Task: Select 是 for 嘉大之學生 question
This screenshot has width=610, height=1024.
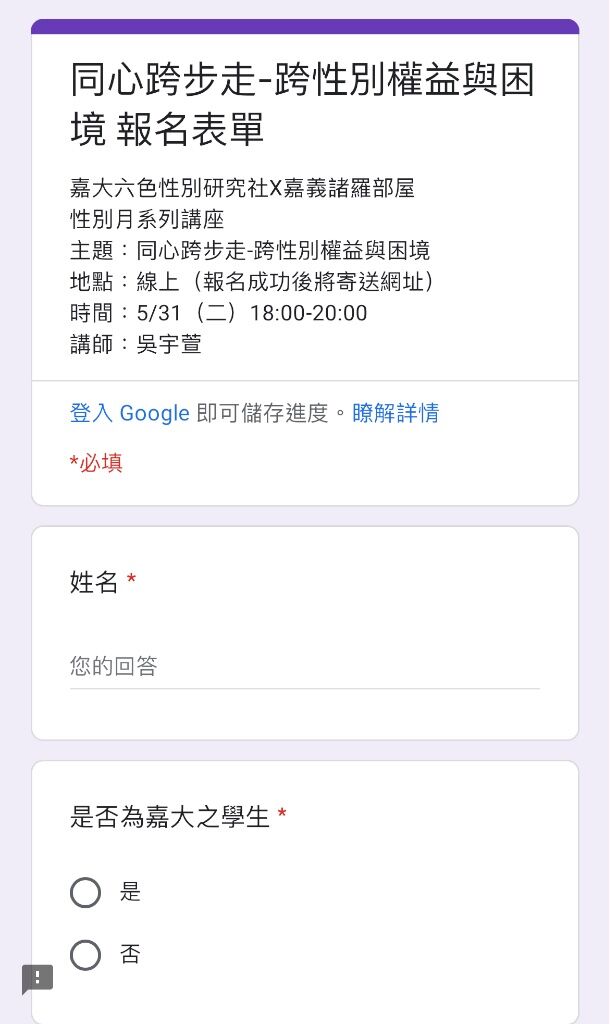Action: (x=86, y=892)
